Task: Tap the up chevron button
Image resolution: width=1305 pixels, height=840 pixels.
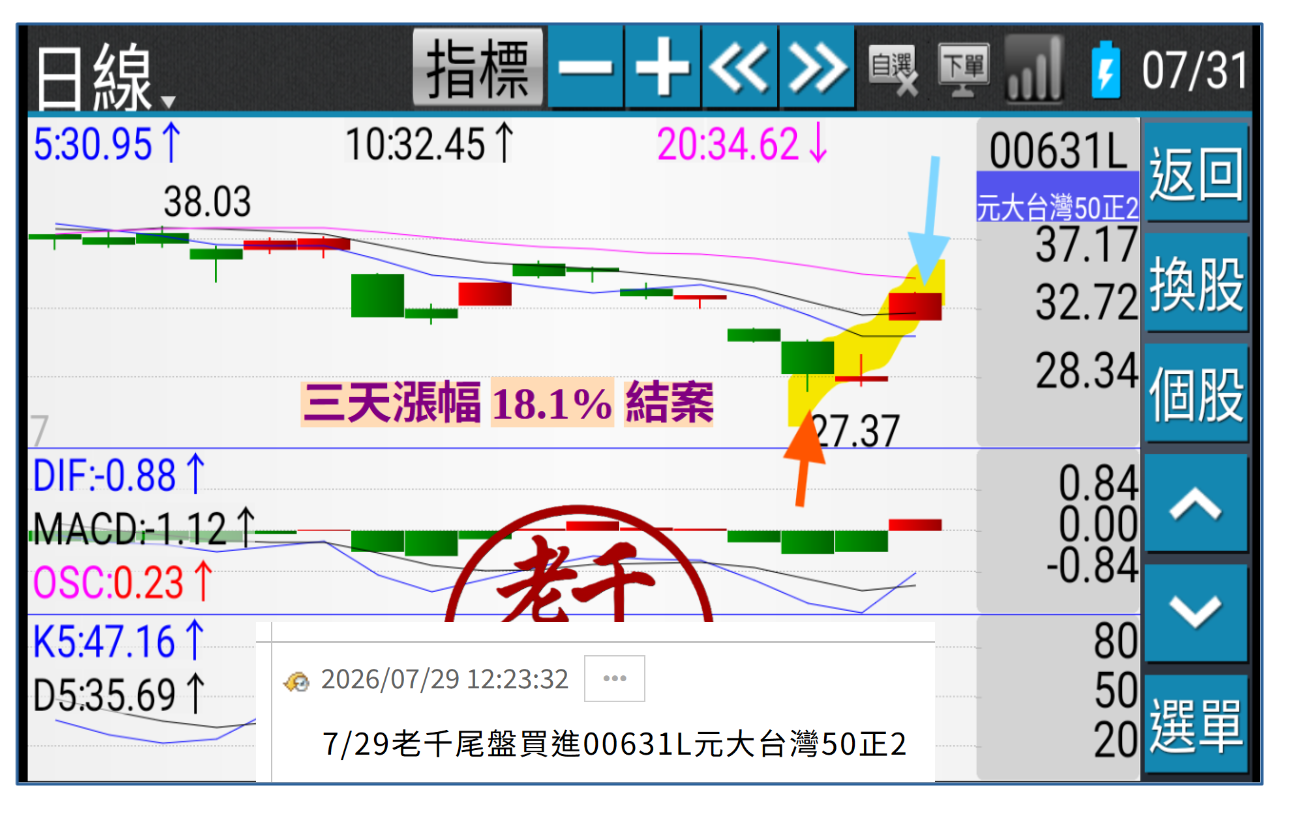Action: (1196, 504)
